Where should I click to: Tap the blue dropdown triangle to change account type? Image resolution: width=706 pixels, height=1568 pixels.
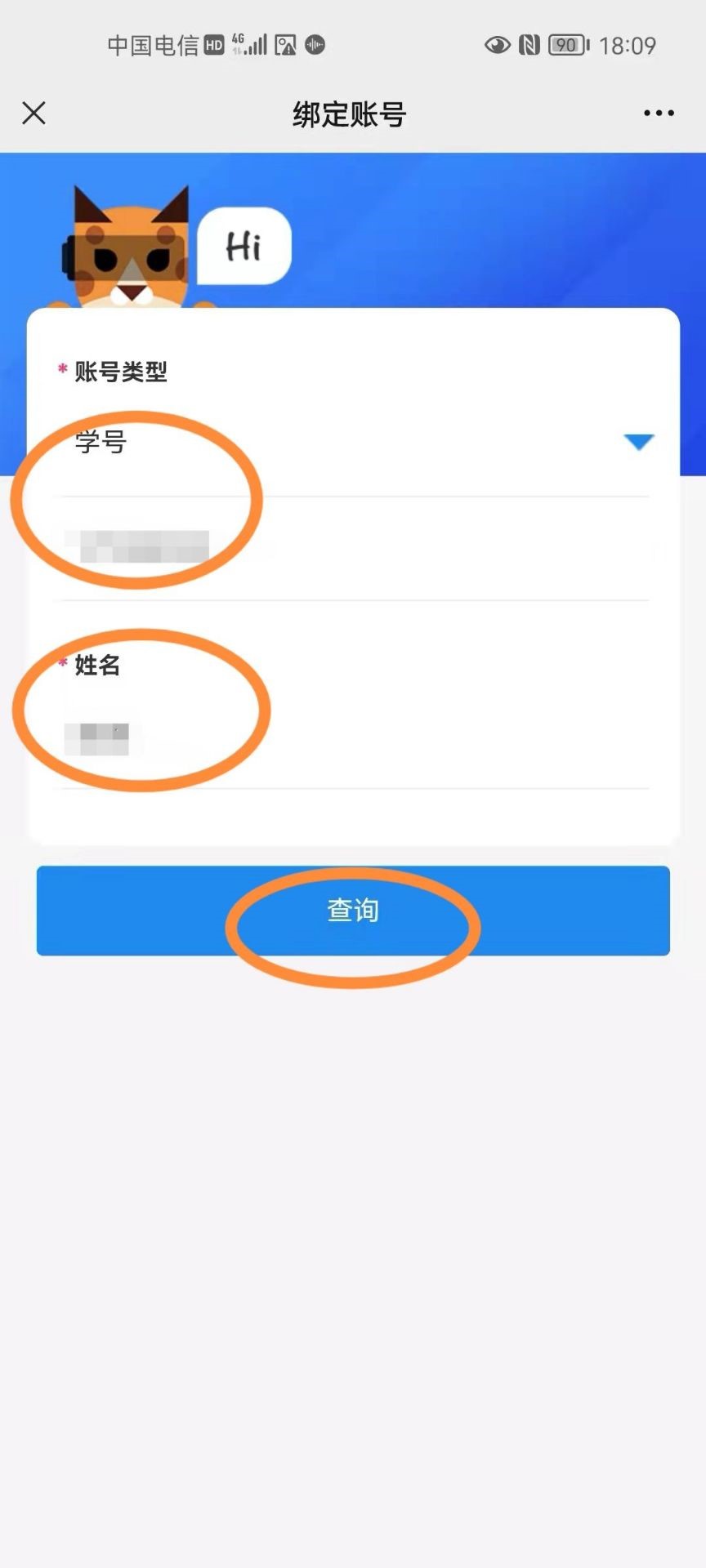pyautogui.click(x=639, y=442)
